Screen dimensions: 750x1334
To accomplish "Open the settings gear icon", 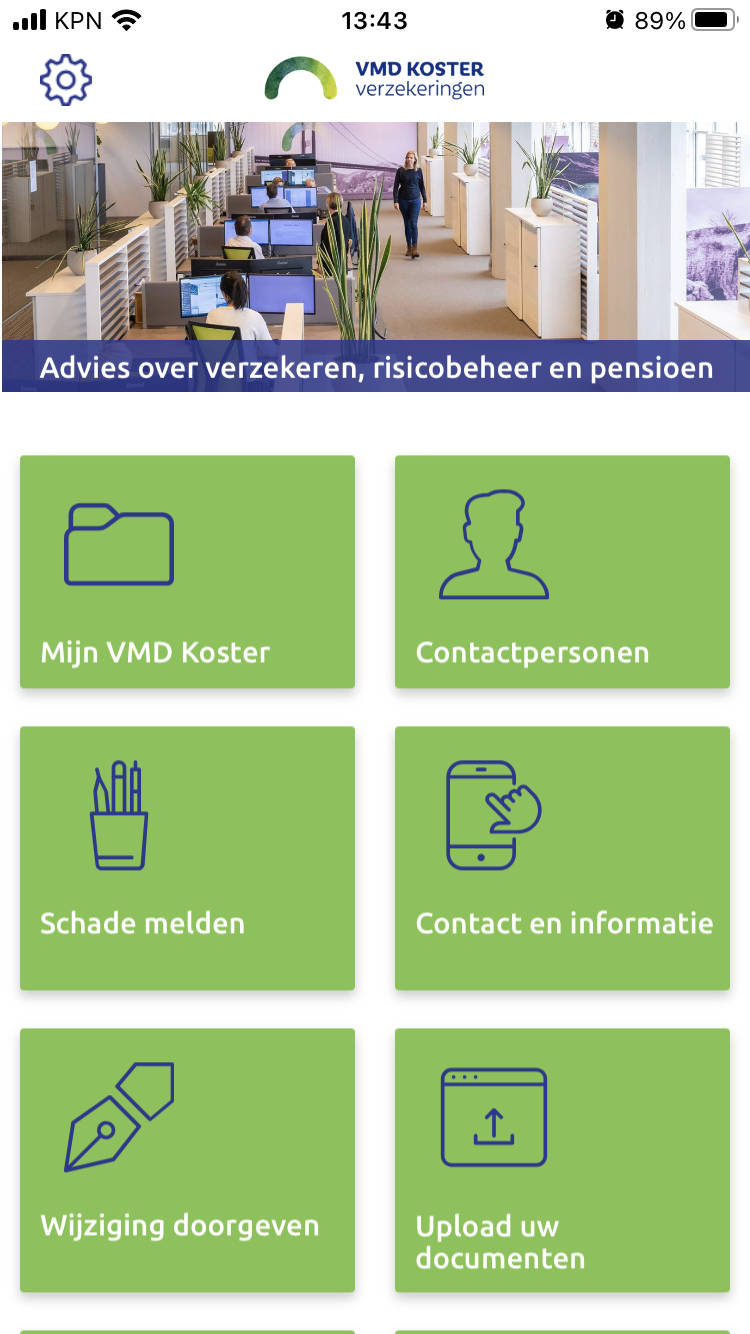I will [x=65, y=79].
